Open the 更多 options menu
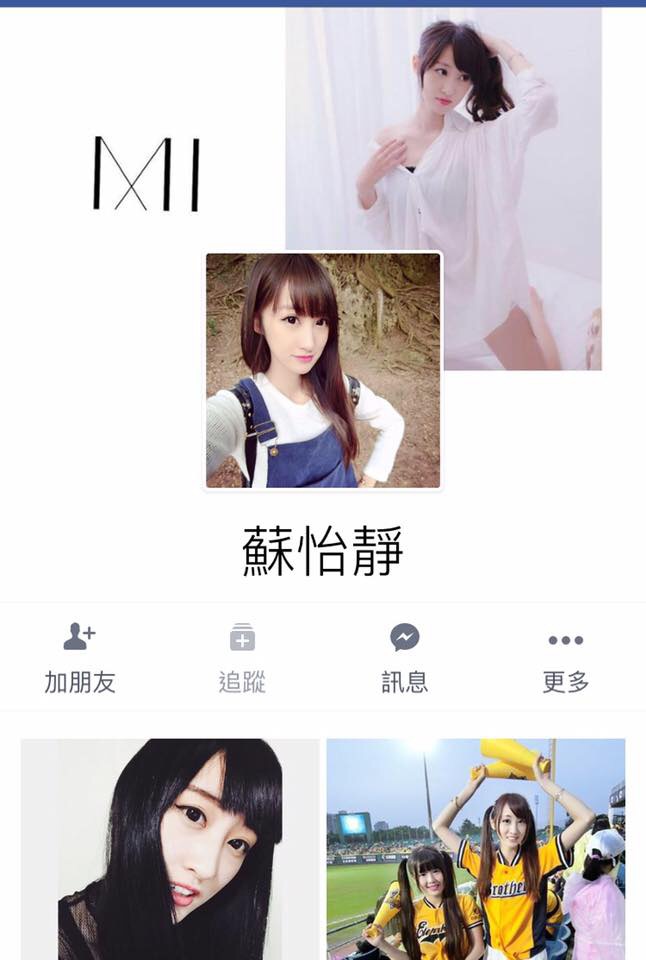 pyautogui.click(x=565, y=657)
